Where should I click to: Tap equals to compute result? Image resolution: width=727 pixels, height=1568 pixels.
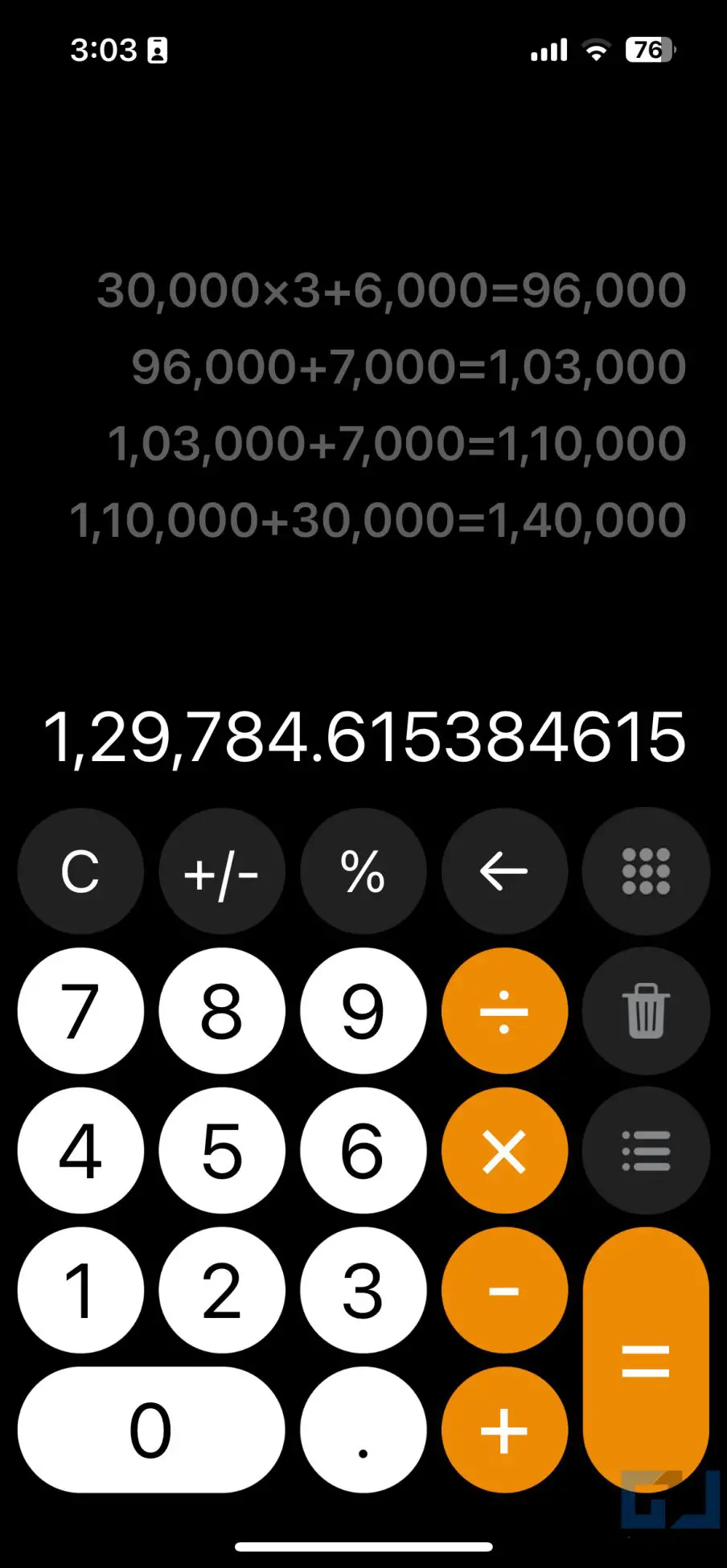[646, 1360]
